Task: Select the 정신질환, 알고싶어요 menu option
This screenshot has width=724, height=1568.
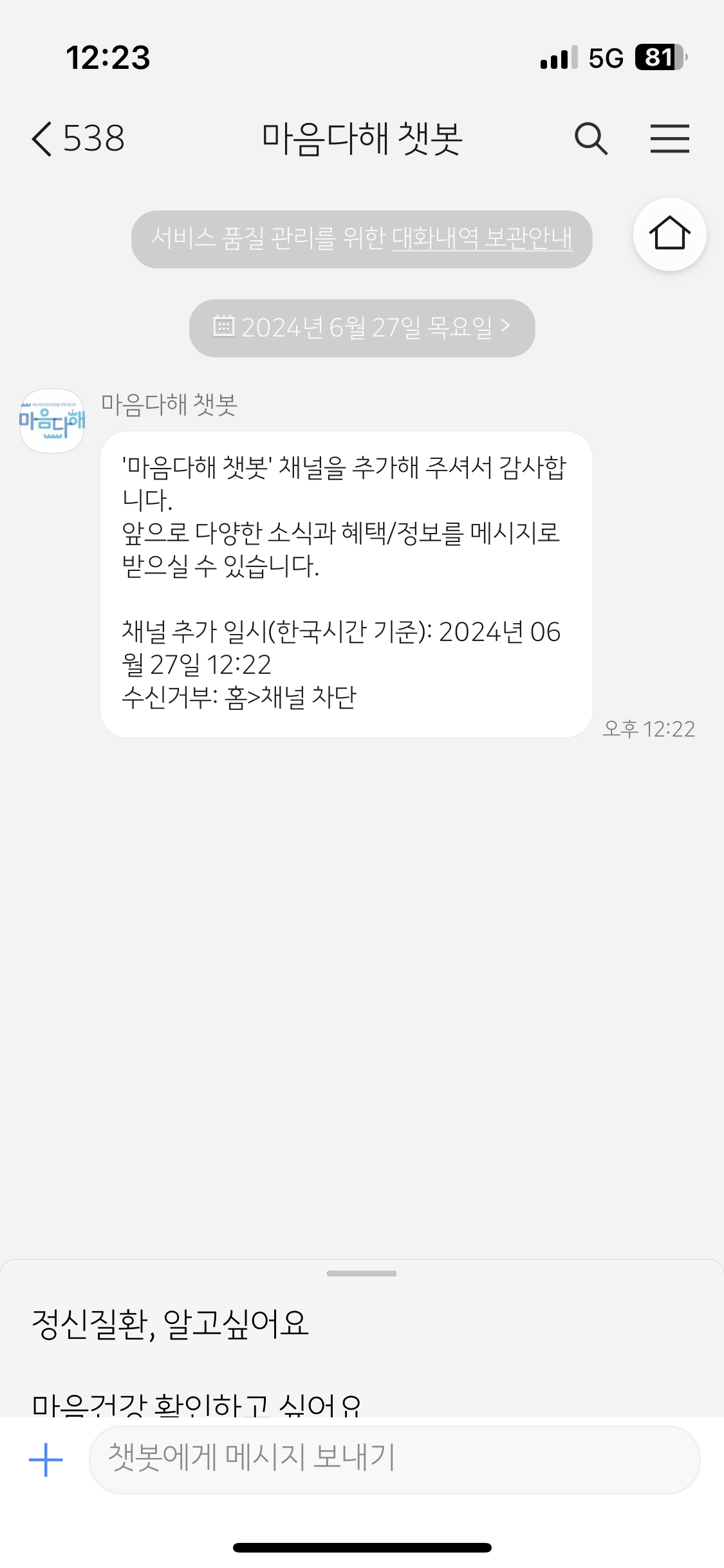Action: [x=171, y=1324]
